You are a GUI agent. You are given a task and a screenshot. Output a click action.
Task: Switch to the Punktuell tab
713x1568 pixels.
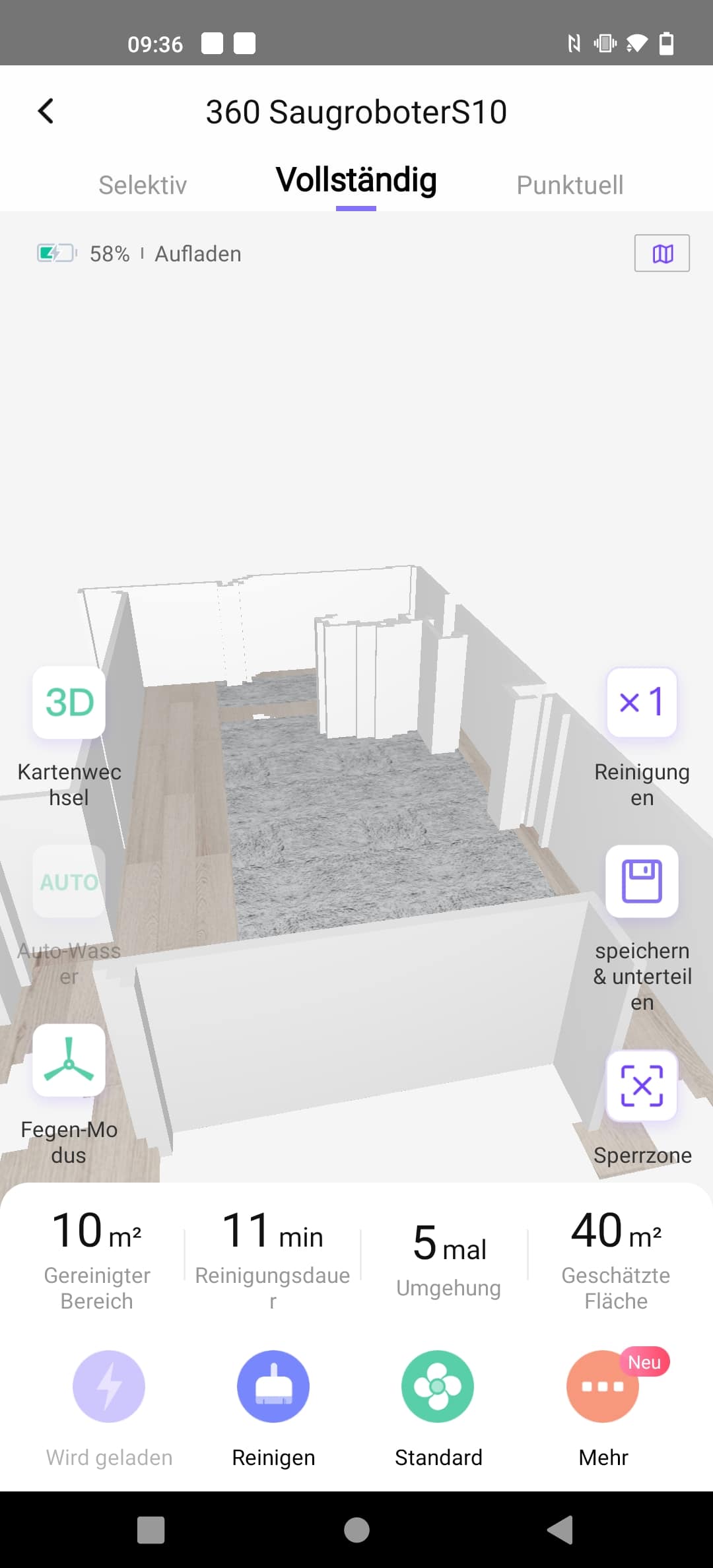(x=570, y=185)
